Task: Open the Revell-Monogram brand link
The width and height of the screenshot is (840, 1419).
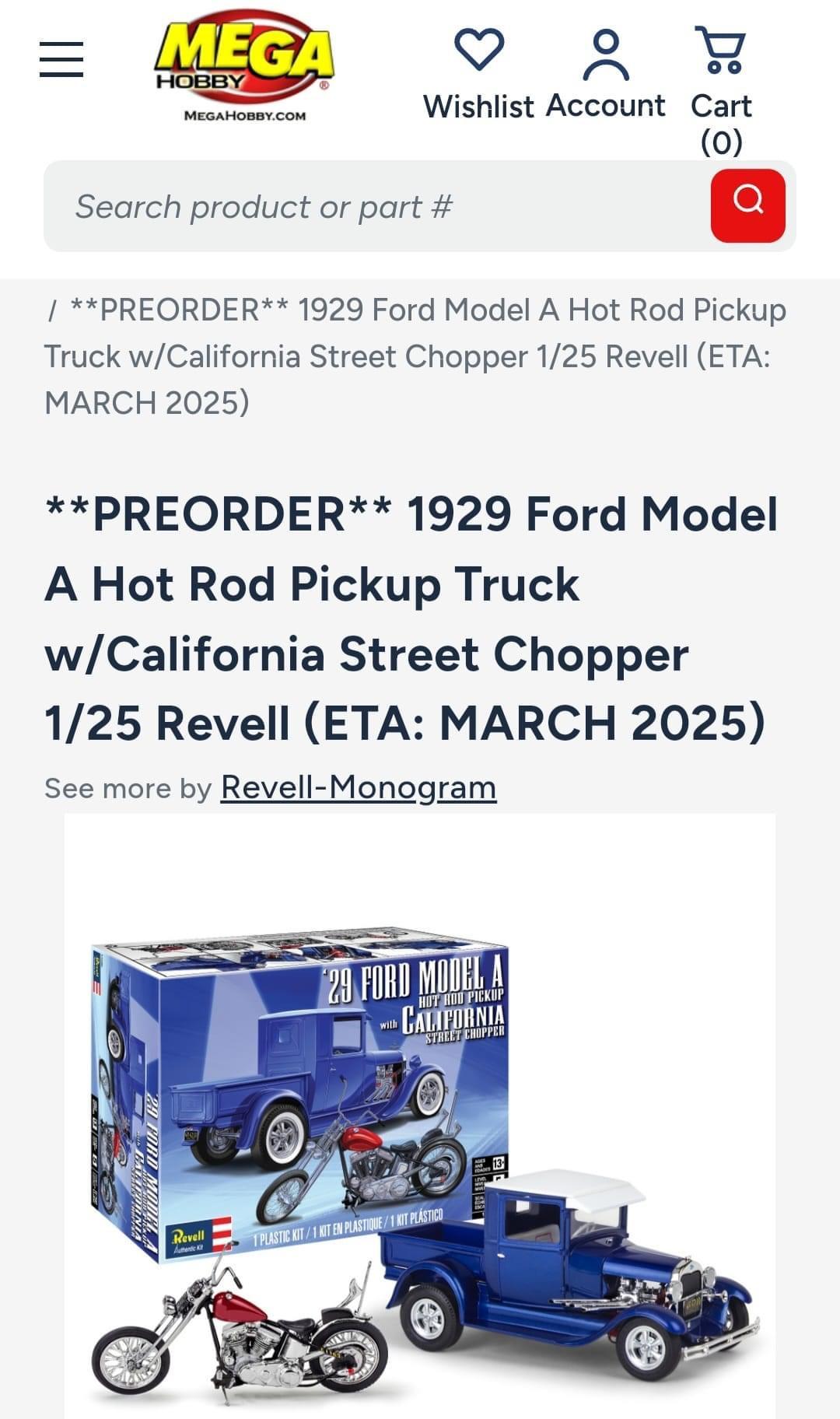Action: coord(359,787)
